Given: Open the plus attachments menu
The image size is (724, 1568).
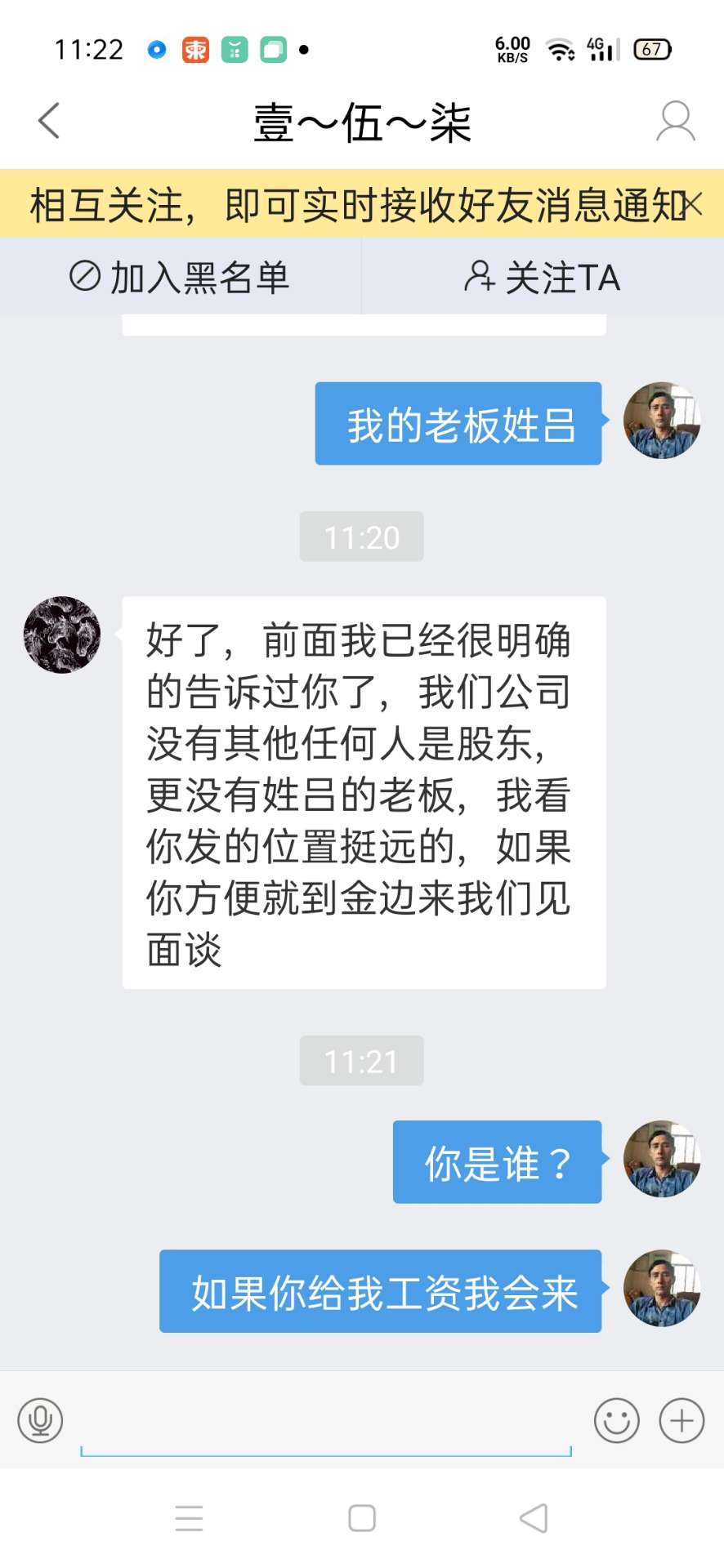Looking at the screenshot, I should (682, 1420).
